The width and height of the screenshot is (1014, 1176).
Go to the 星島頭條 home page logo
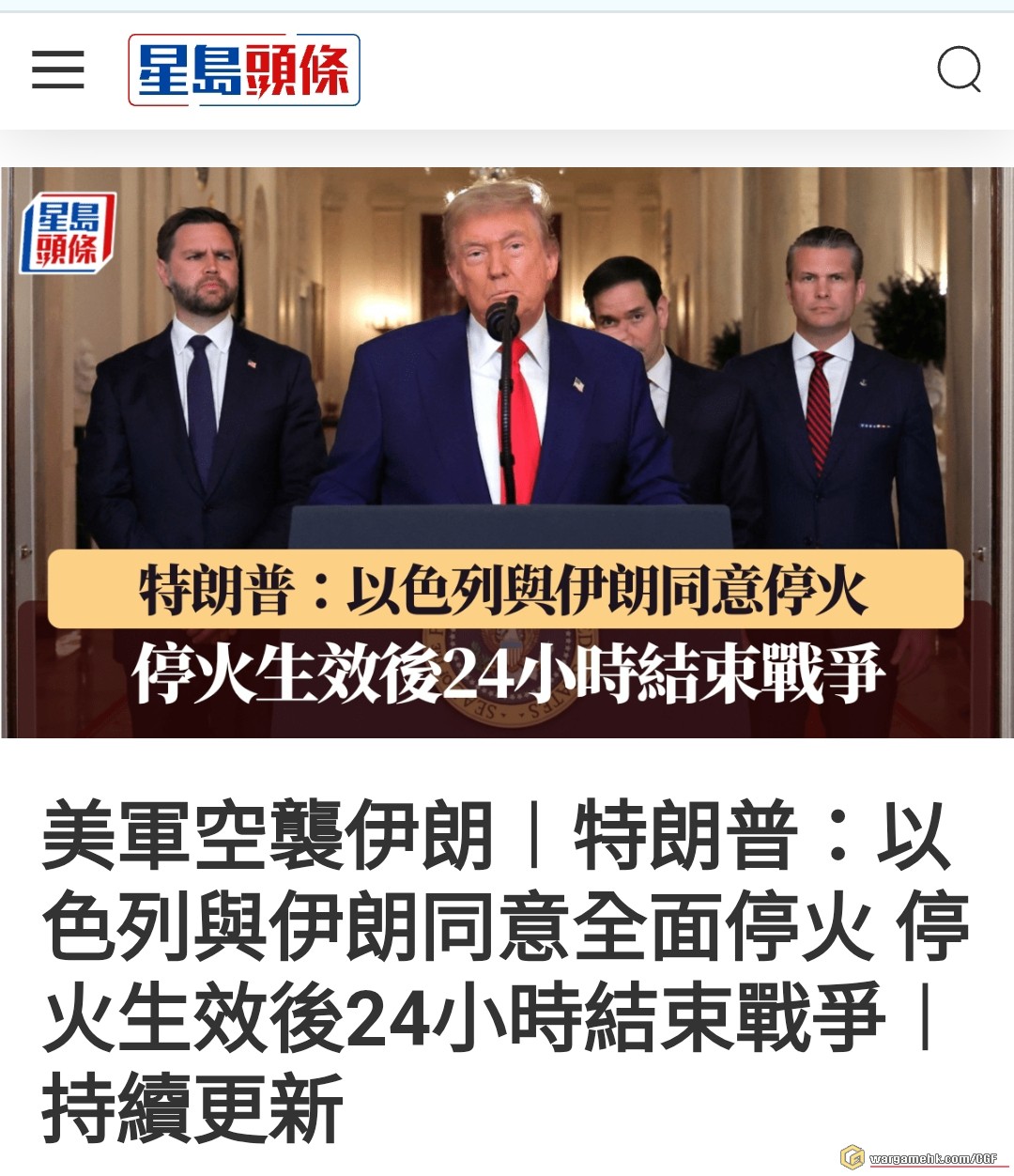244,70
